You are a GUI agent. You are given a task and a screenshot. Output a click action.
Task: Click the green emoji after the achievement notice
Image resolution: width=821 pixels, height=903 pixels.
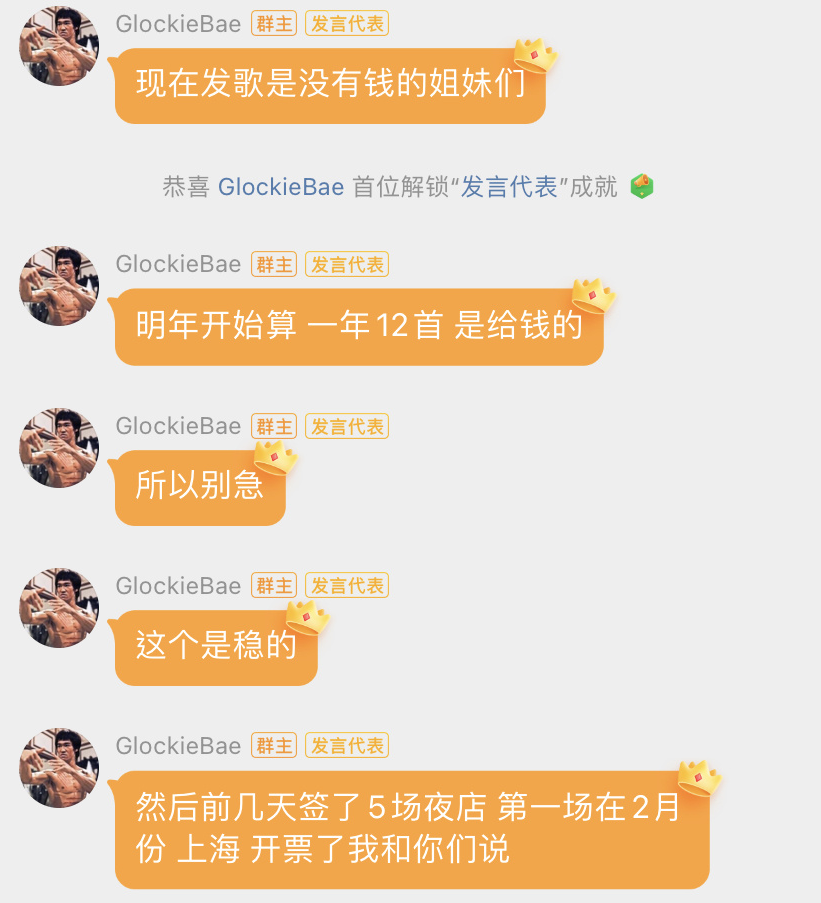643,186
